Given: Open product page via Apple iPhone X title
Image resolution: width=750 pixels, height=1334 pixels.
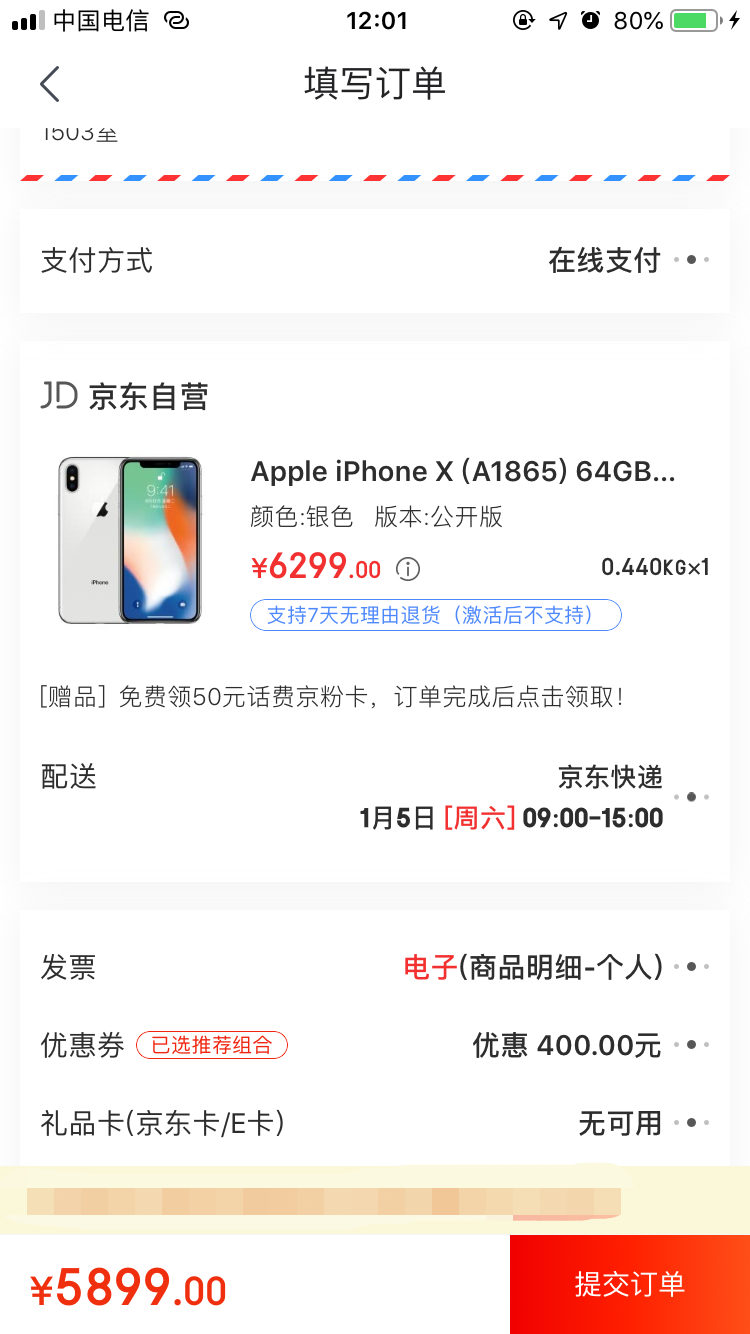Looking at the screenshot, I should click(465, 471).
